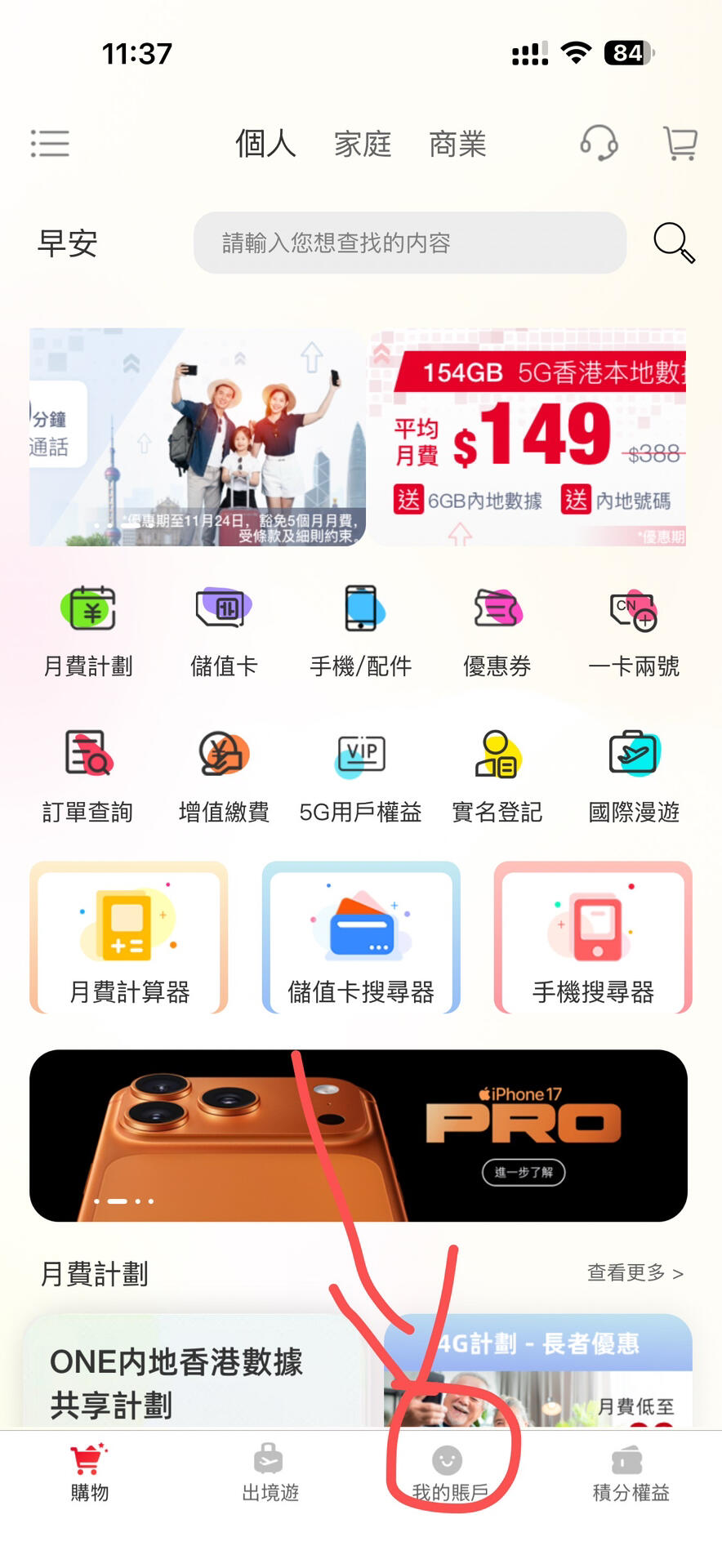Tap 查看更多 for monthly plans
Screen dimensions: 722x1568
tap(635, 1272)
